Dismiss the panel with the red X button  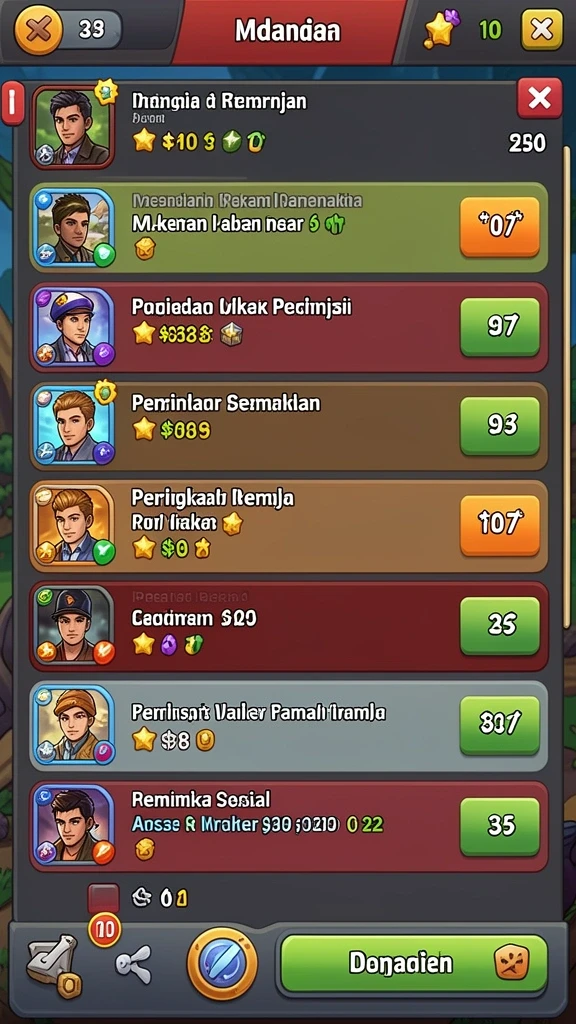coord(539,98)
